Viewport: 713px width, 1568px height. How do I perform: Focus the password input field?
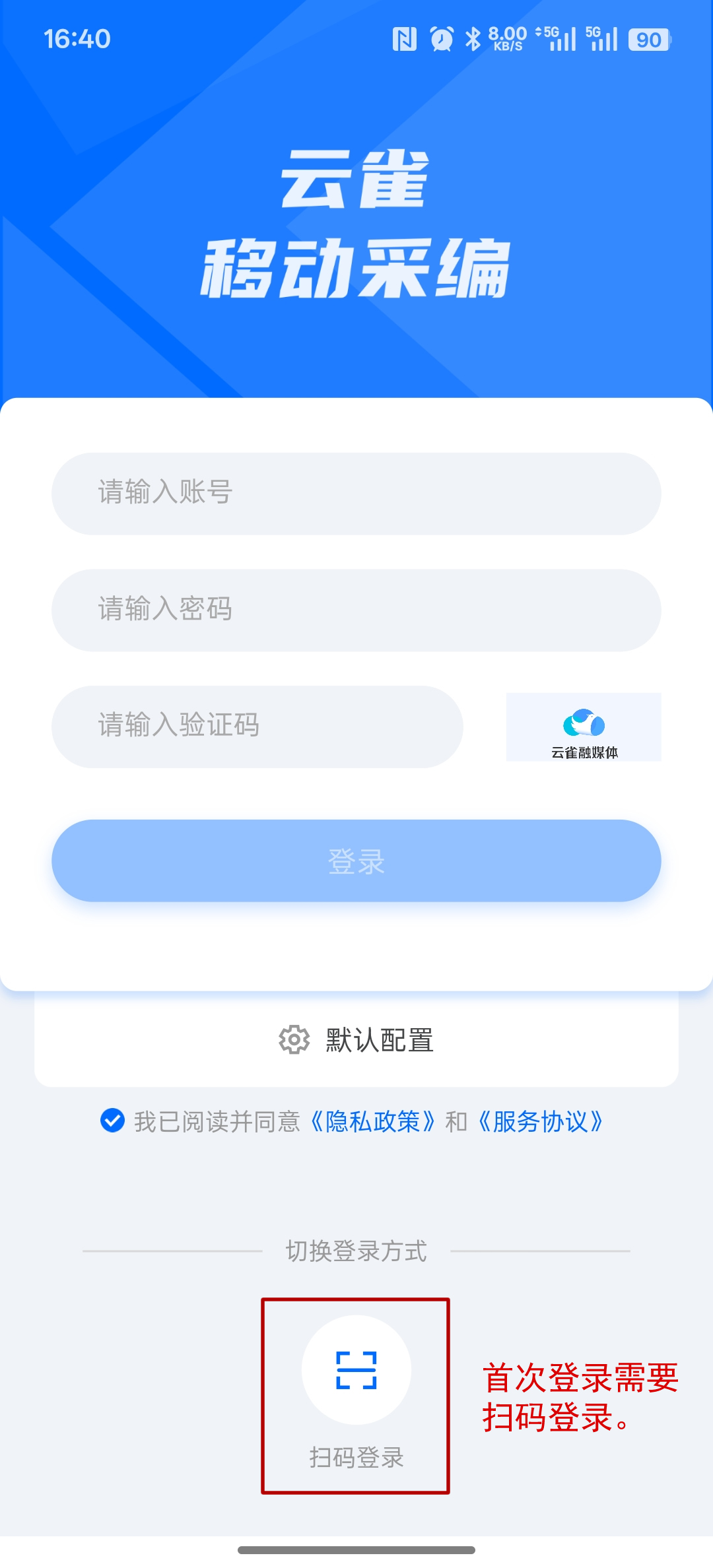[356, 610]
